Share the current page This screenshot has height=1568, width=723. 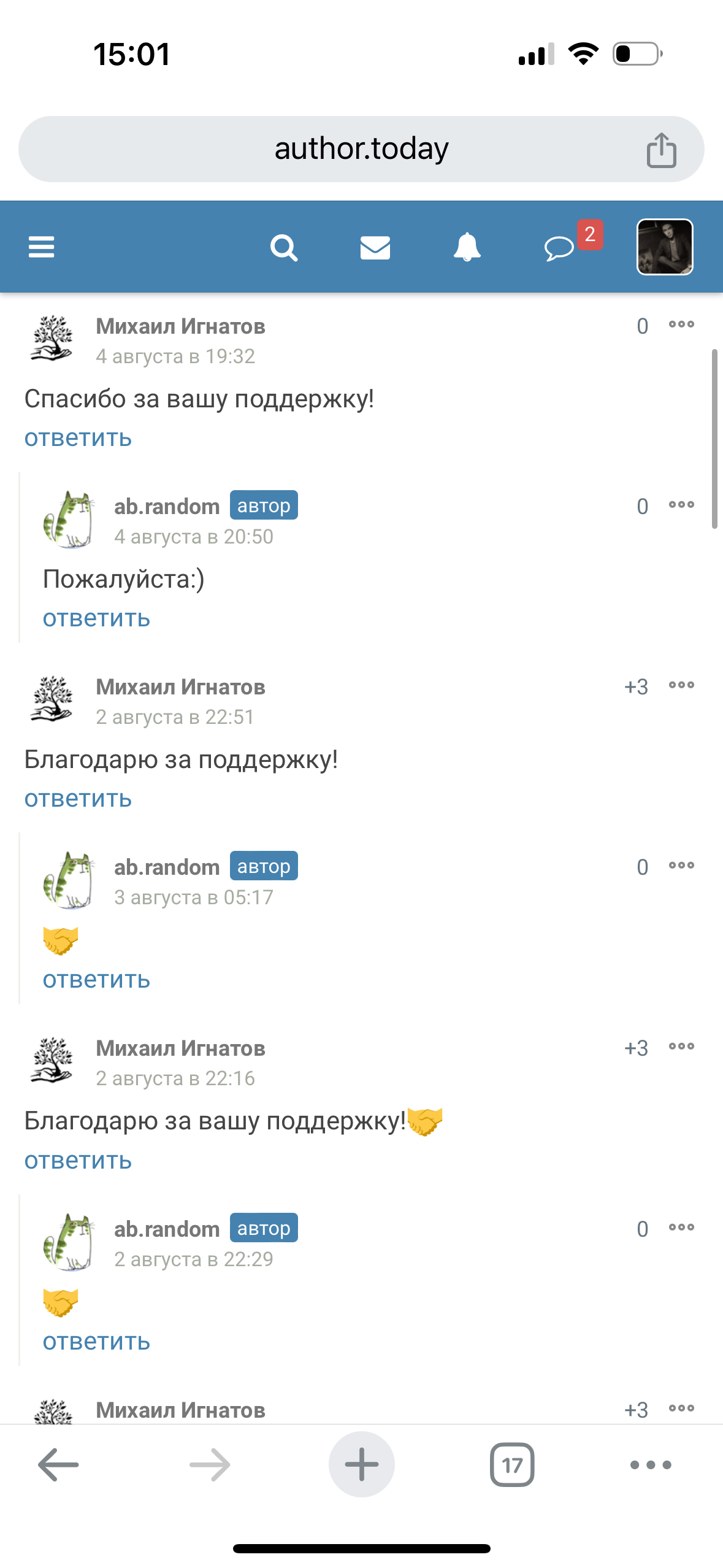click(661, 150)
